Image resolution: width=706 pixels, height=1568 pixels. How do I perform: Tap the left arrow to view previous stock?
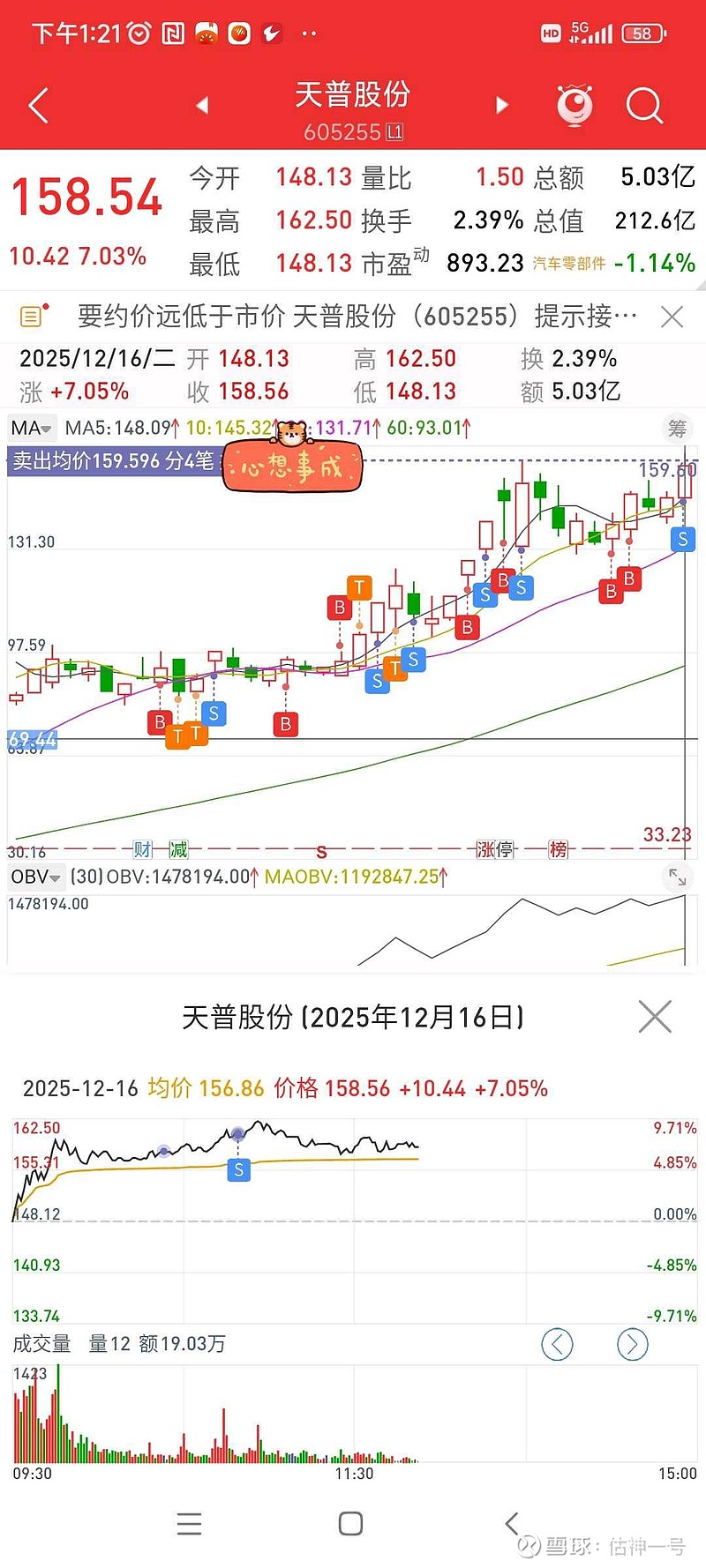[202, 104]
